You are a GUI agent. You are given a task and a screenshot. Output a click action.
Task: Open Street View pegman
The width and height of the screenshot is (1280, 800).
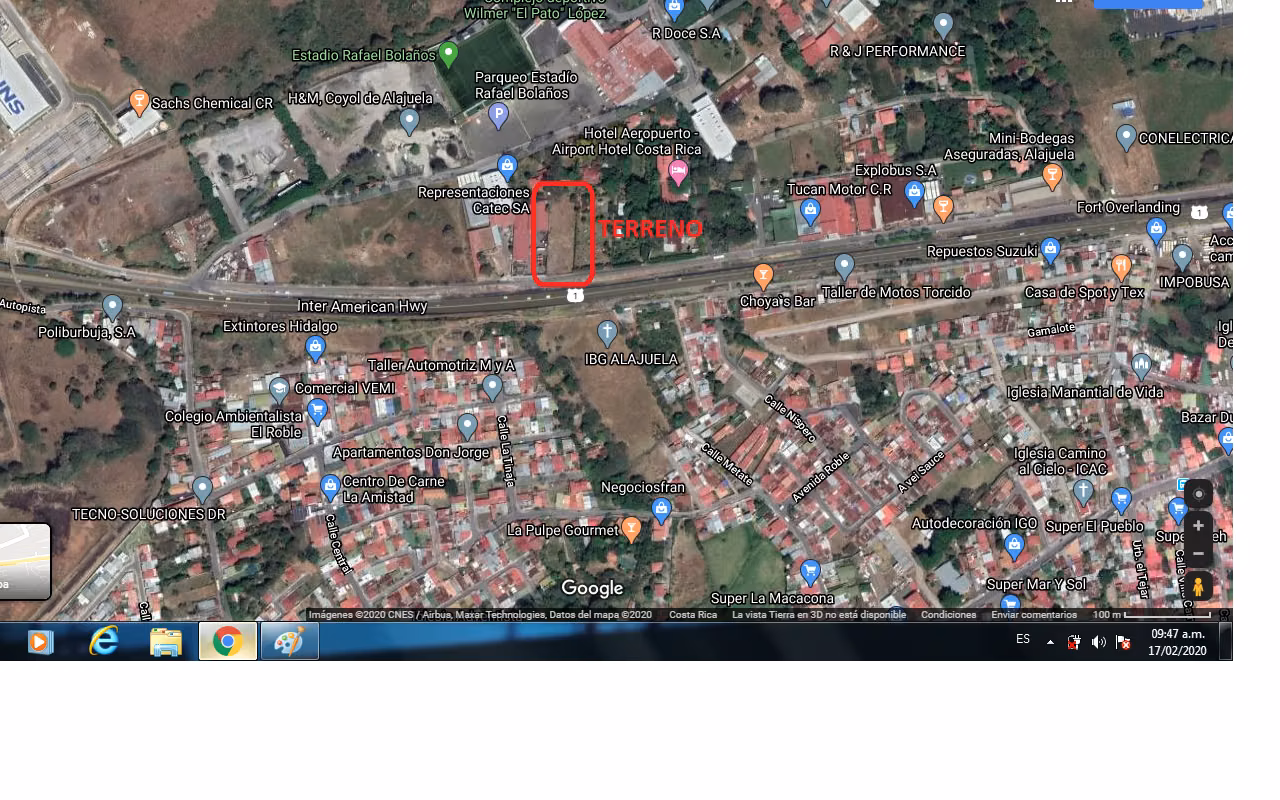(x=1198, y=586)
